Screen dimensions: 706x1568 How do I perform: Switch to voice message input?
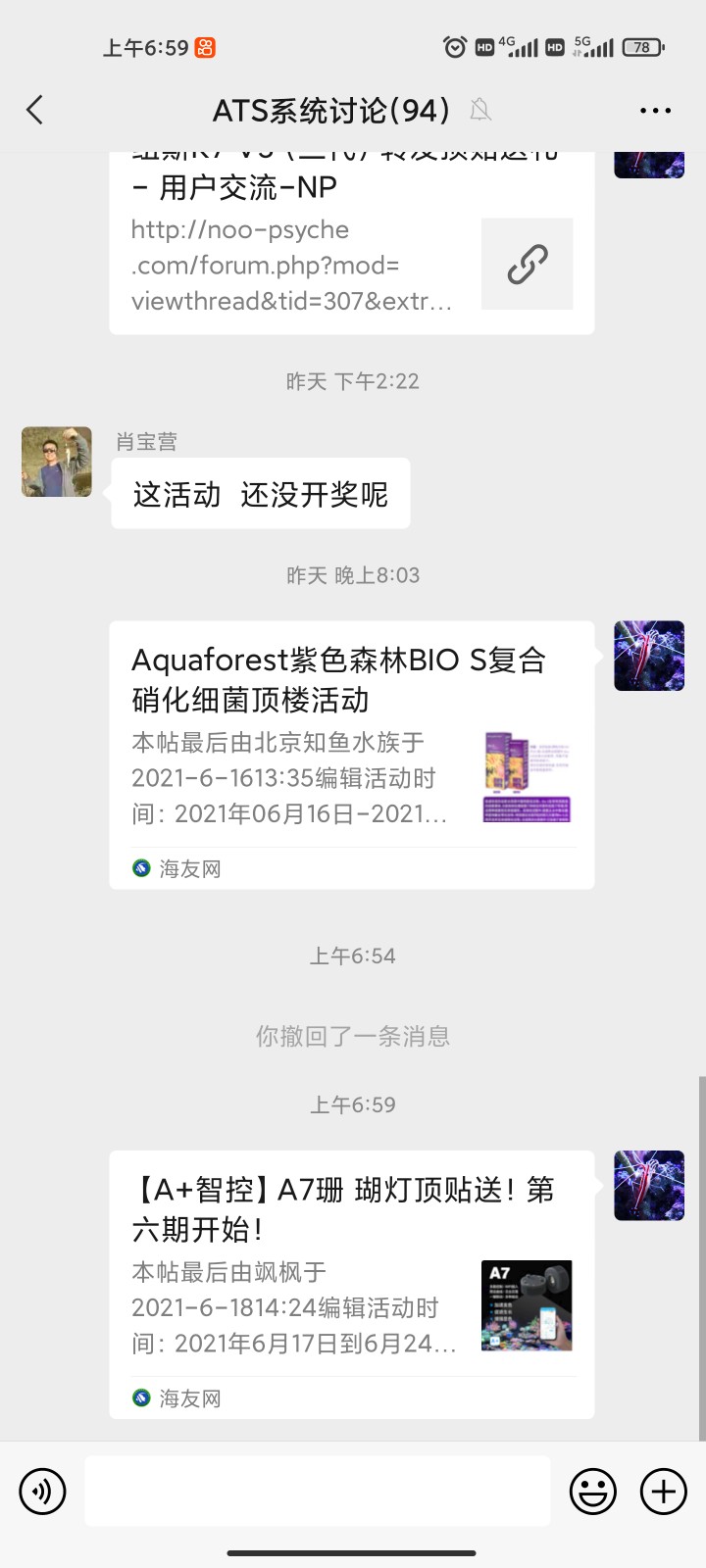tap(42, 1492)
